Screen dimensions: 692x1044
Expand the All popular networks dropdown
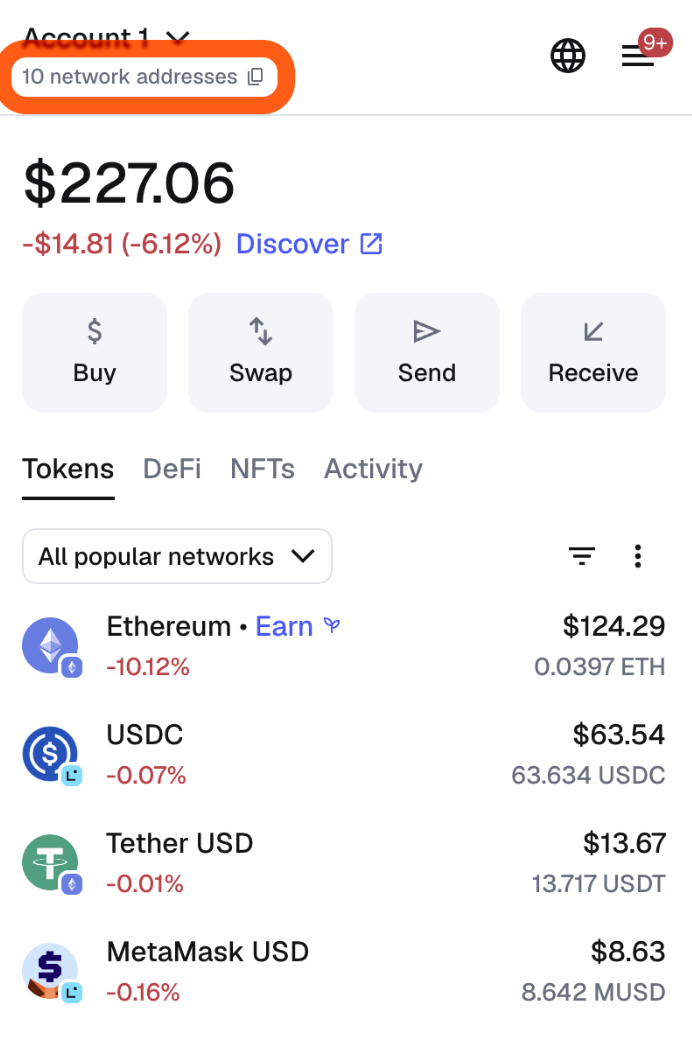[x=177, y=556]
